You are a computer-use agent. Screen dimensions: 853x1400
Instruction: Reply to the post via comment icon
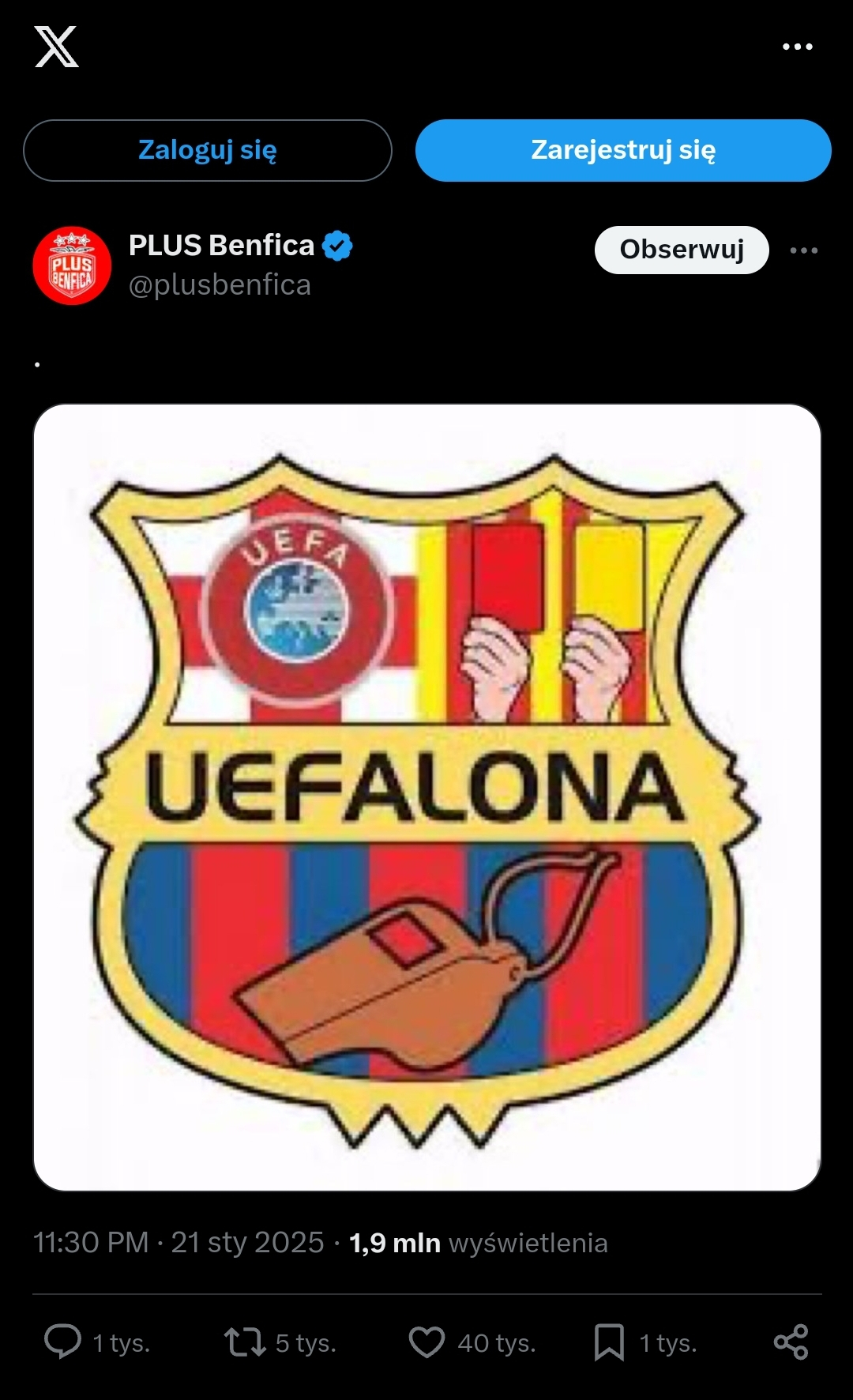coord(63,1342)
